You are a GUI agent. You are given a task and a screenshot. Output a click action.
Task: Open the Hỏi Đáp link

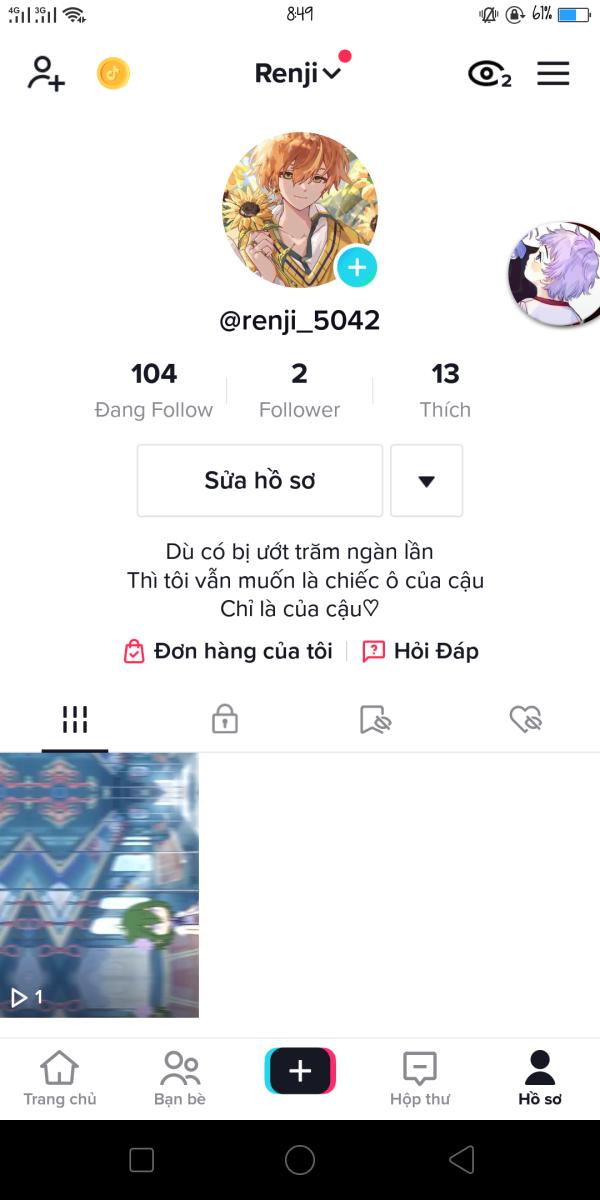[x=421, y=652]
